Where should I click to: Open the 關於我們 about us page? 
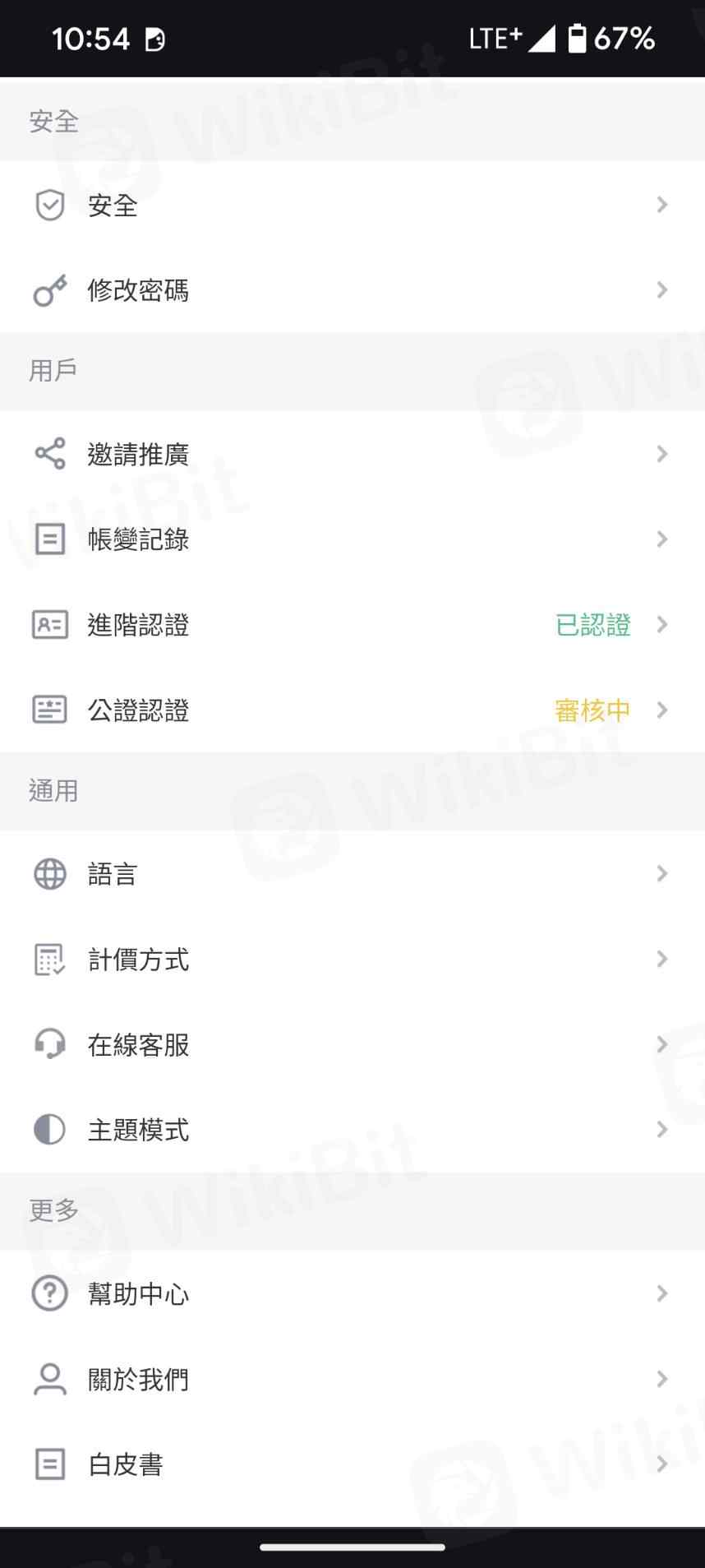coord(138,1379)
